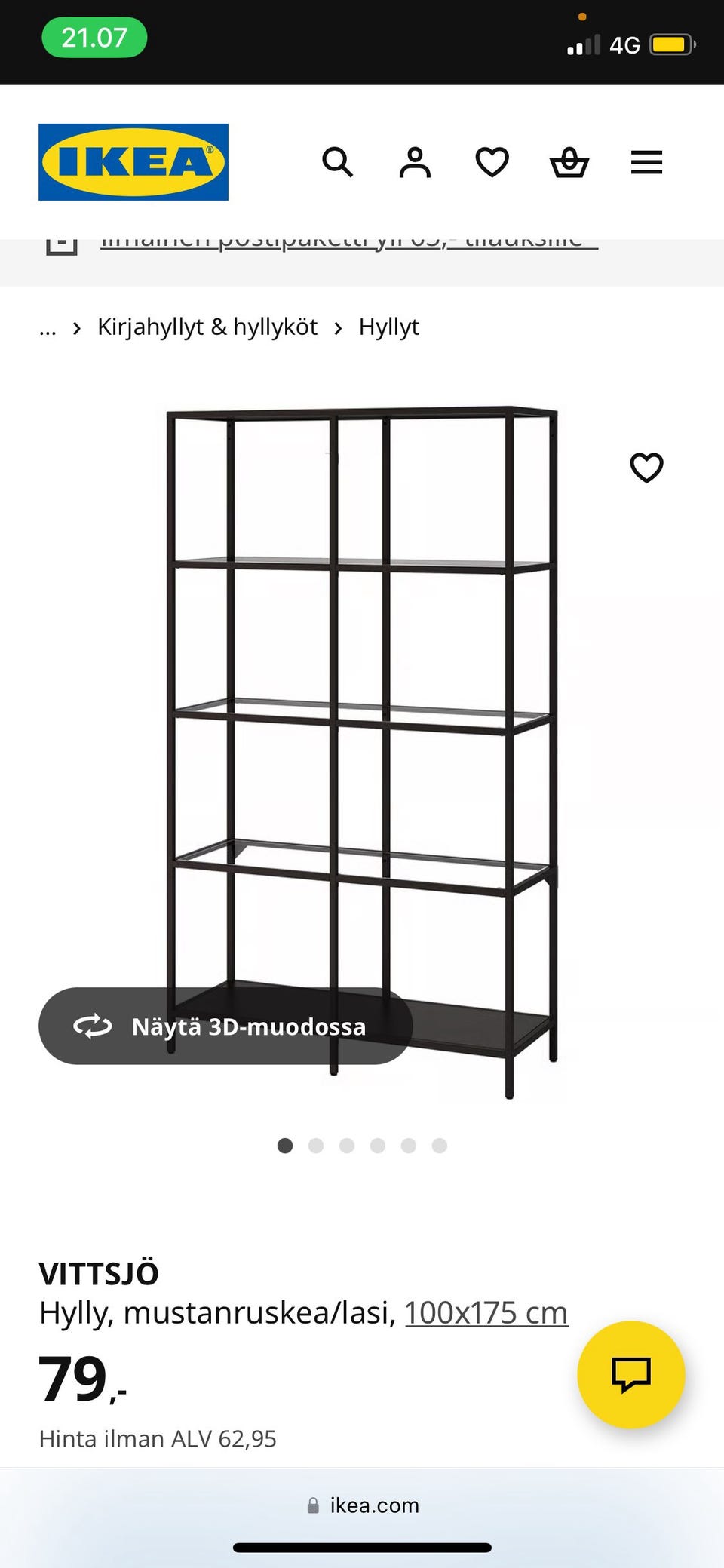Go to IKEA home via logo
This screenshot has height=1568, width=724.
point(133,162)
